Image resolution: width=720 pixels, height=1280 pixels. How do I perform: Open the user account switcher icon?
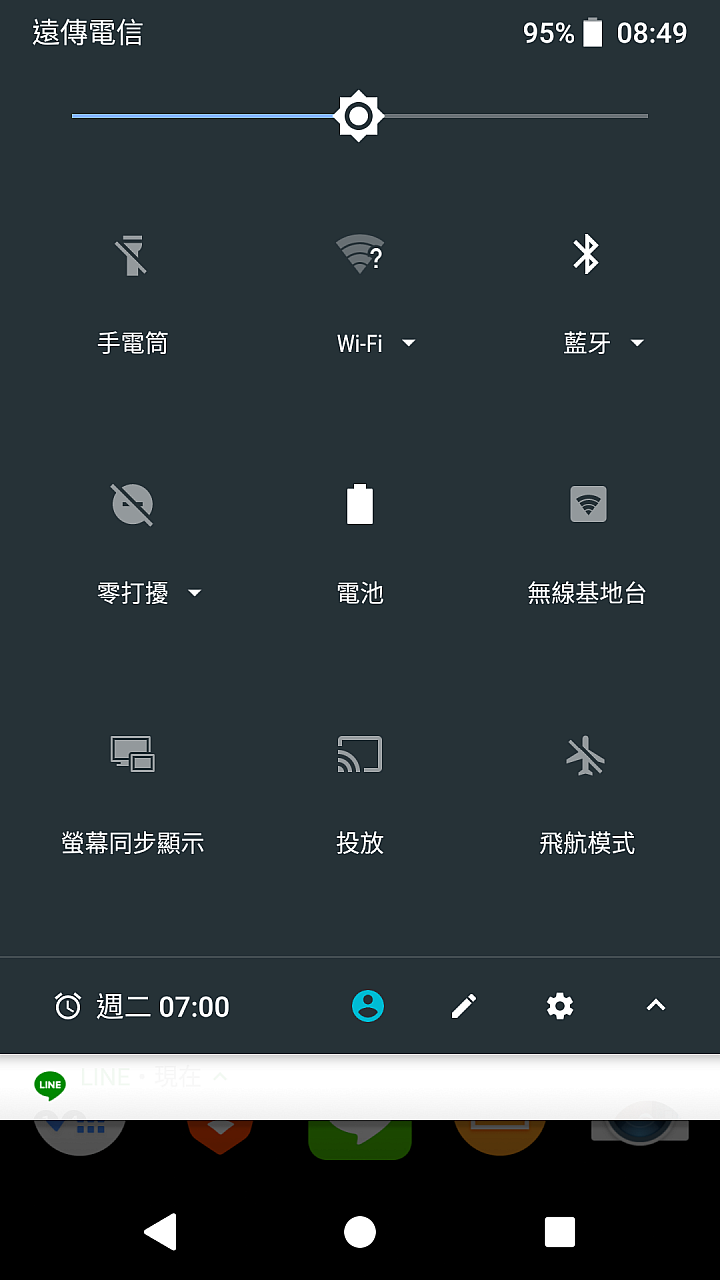click(x=368, y=1006)
